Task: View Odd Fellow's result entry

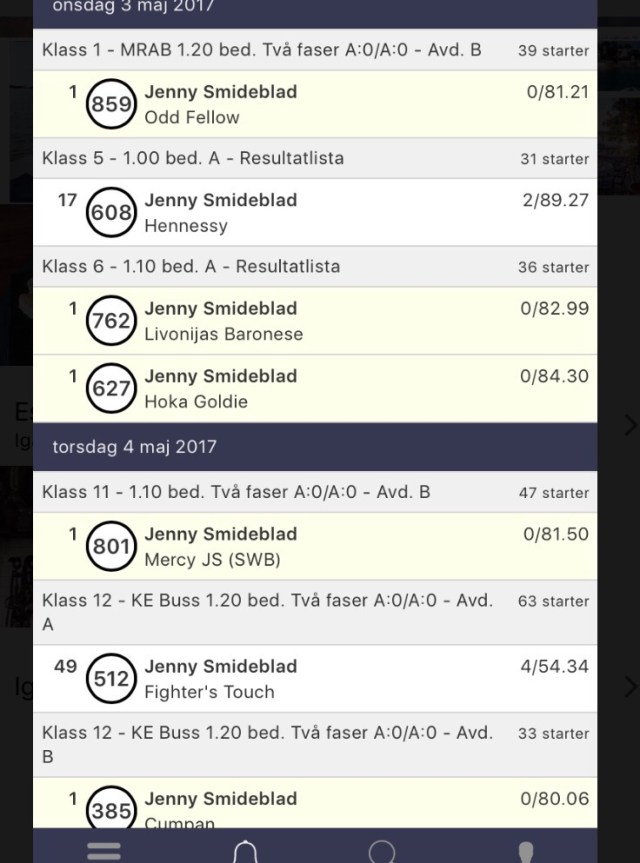Action: pyautogui.click(x=314, y=104)
